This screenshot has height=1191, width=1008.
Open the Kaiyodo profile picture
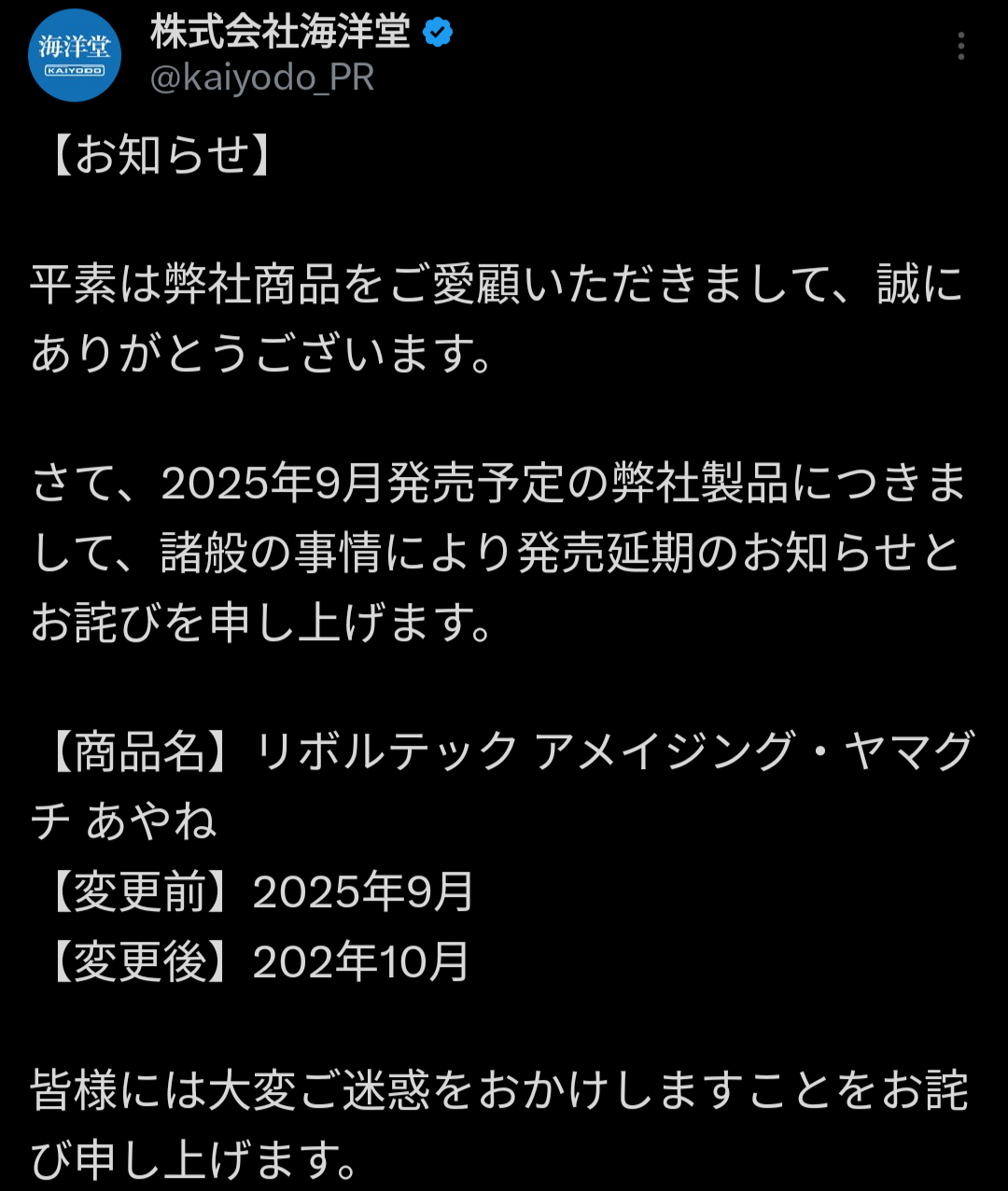[x=75, y=55]
